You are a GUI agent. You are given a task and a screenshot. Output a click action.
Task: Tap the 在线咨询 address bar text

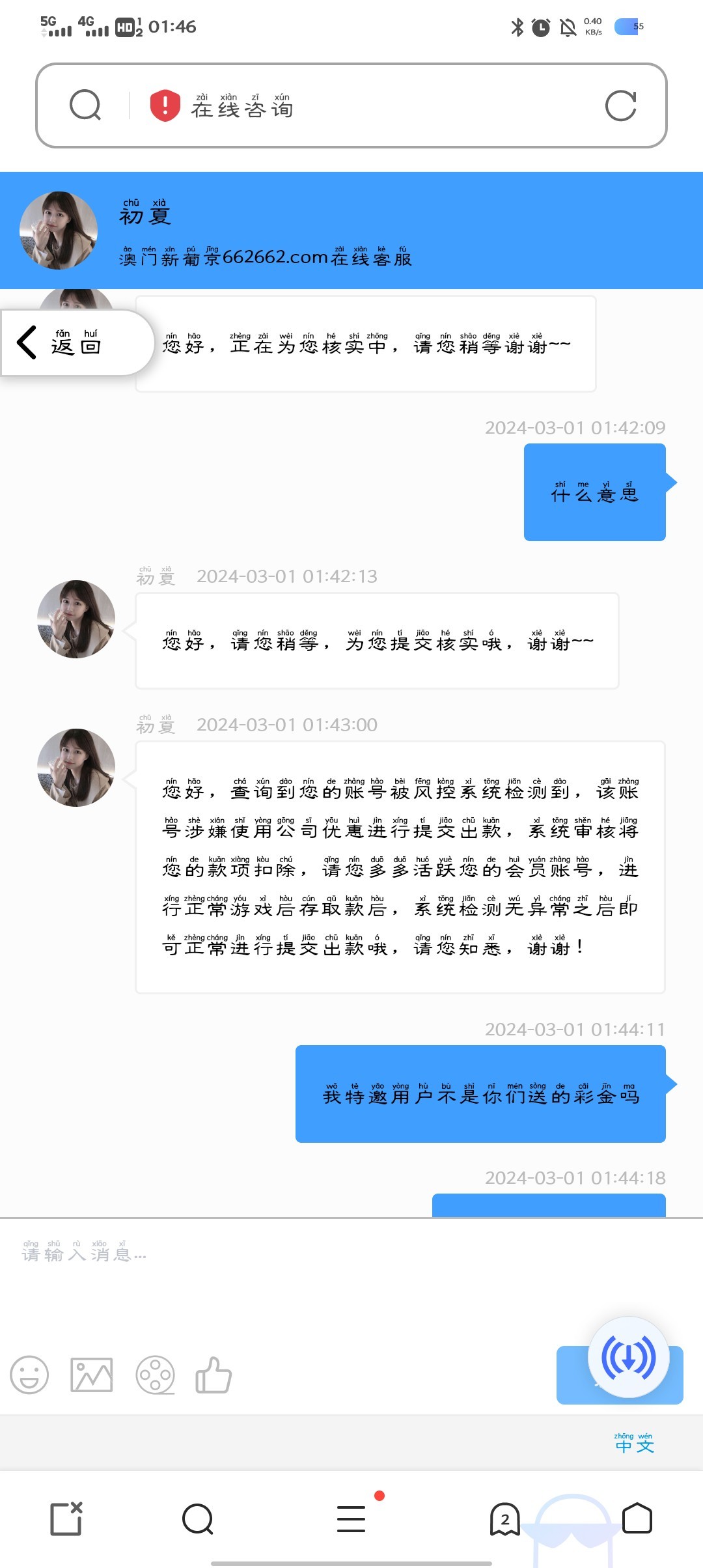pyautogui.click(x=242, y=106)
